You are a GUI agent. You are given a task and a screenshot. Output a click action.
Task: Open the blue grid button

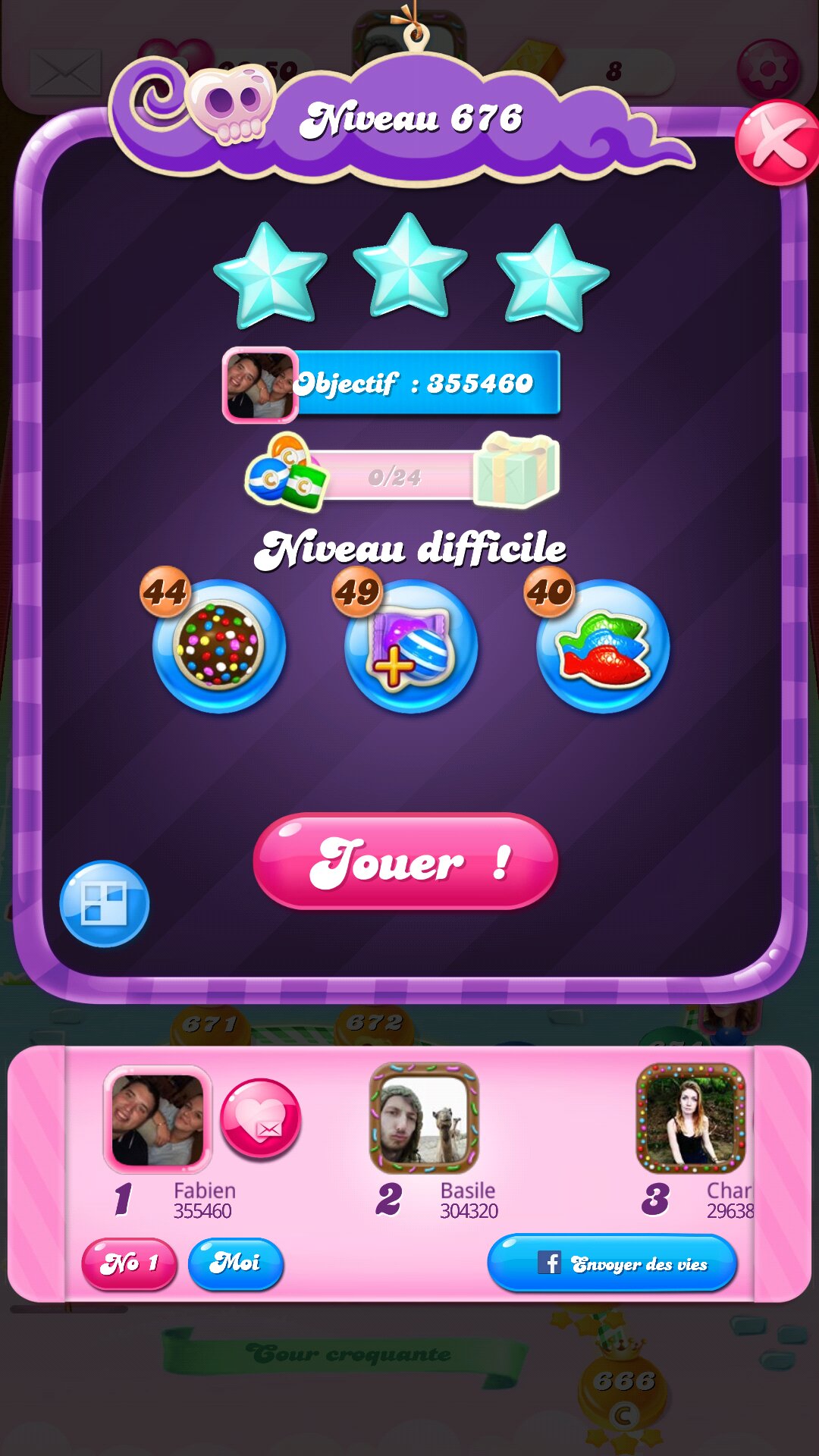pyautogui.click(x=104, y=903)
